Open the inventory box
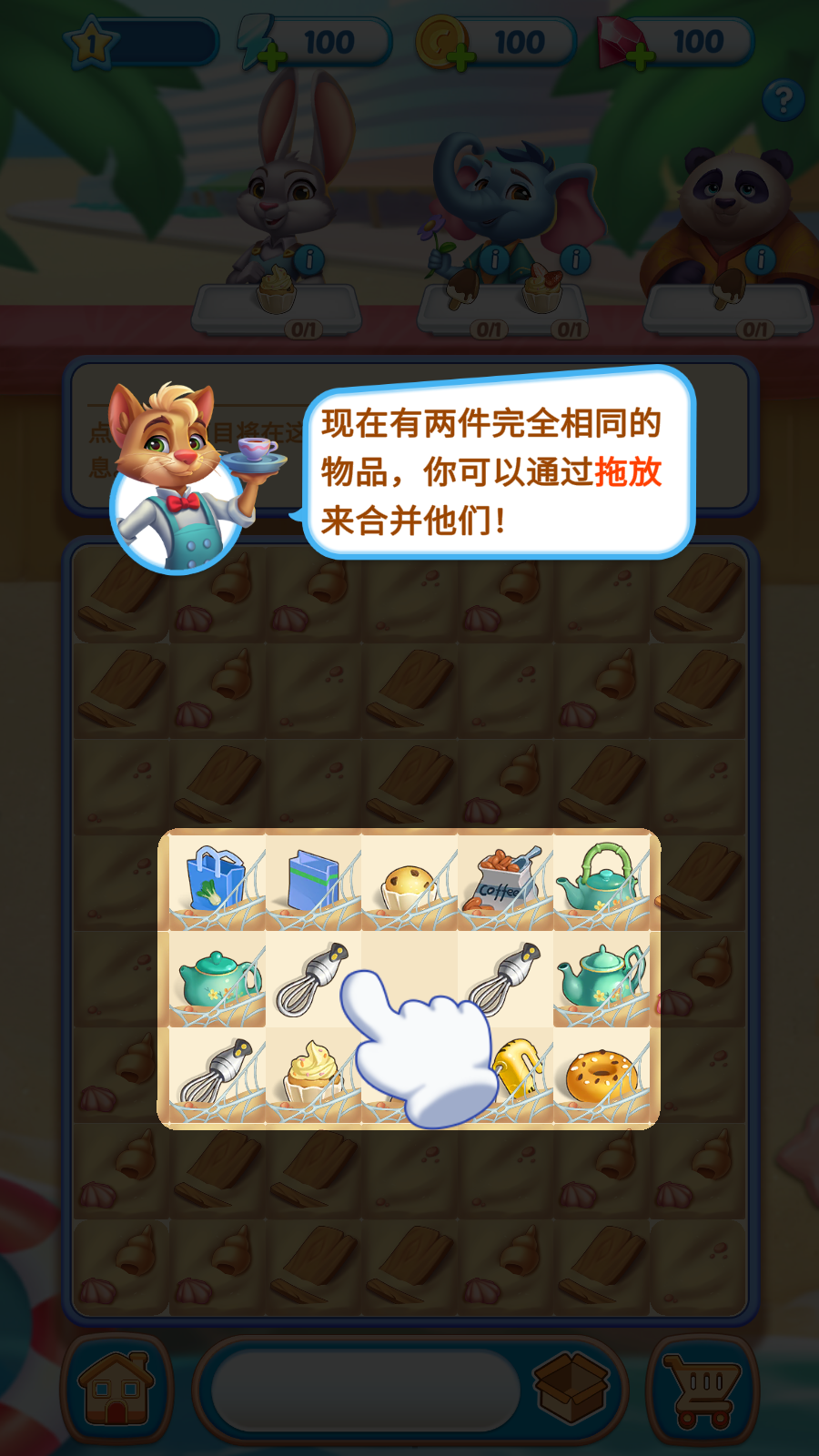The image size is (819, 1456). pyautogui.click(x=571, y=1388)
